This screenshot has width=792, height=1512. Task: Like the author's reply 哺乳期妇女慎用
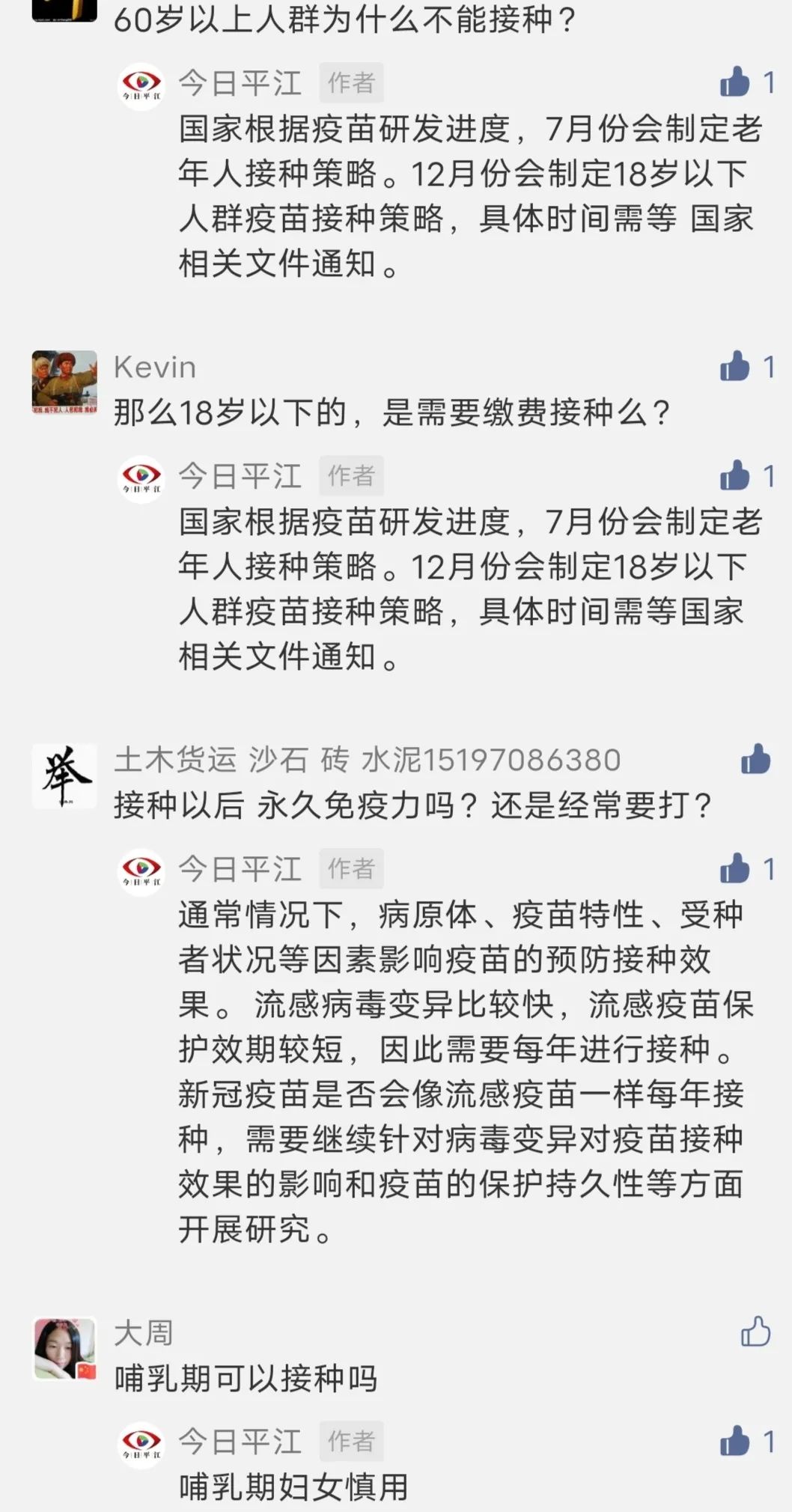point(734,1441)
